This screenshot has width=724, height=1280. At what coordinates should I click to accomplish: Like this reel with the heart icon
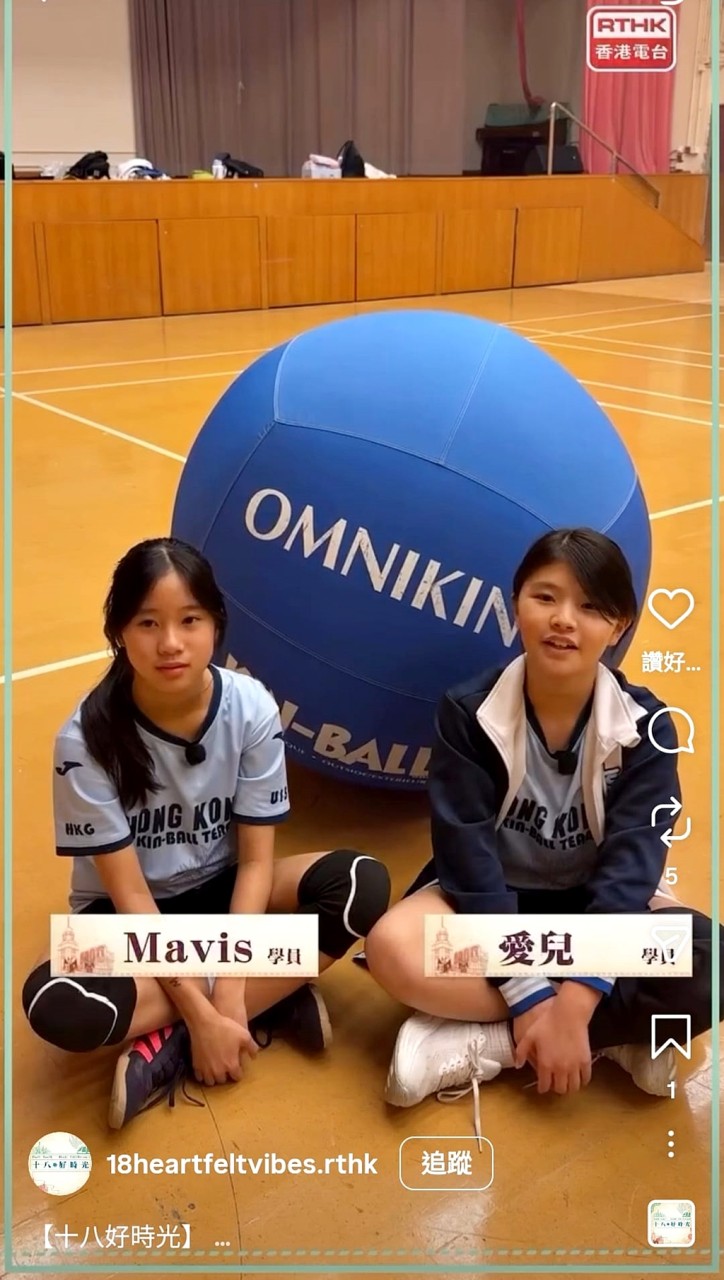[671, 608]
